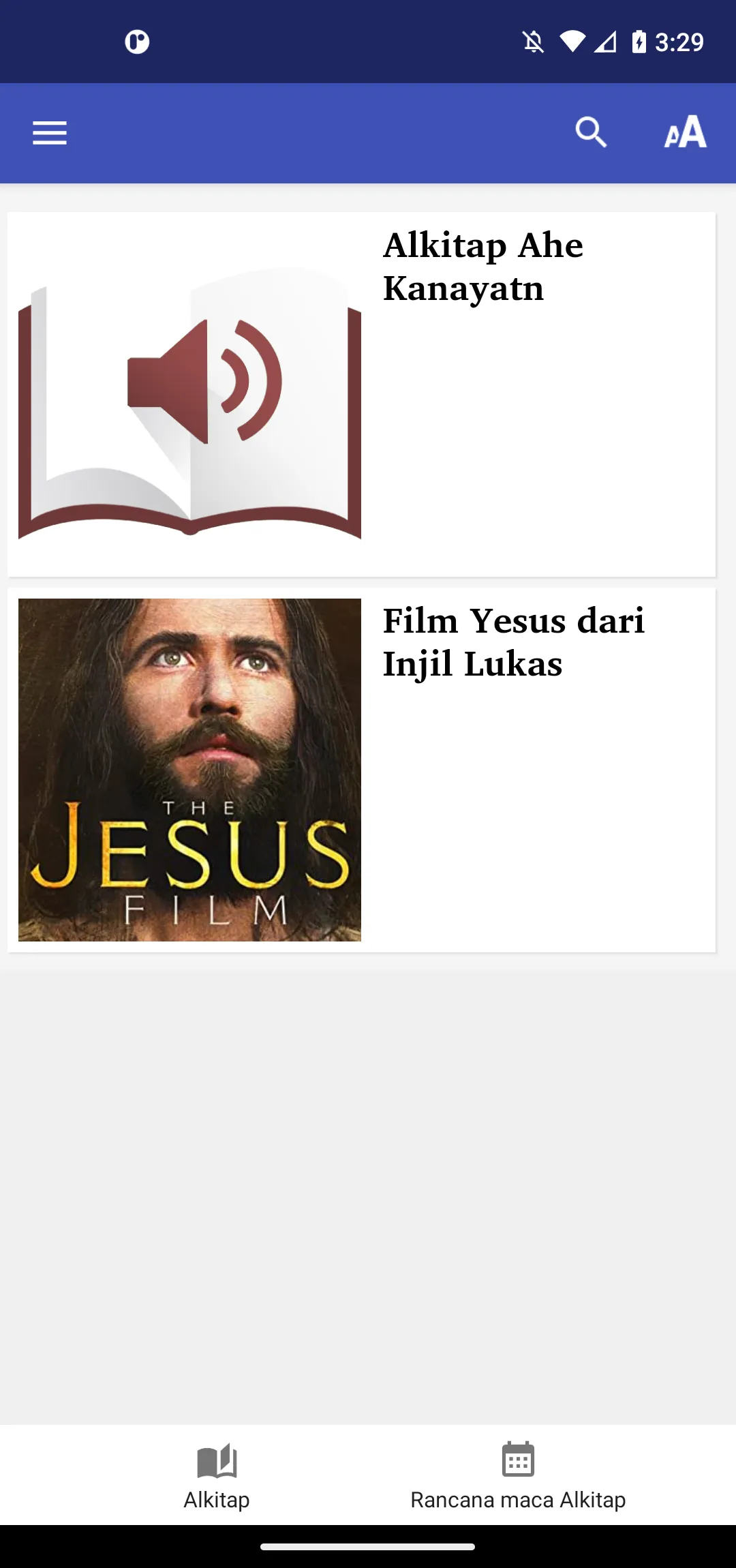The height and width of the screenshot is (1568, 736).
Task: Open Film Yesus dari Injil Lukas card
Action: 361,770
